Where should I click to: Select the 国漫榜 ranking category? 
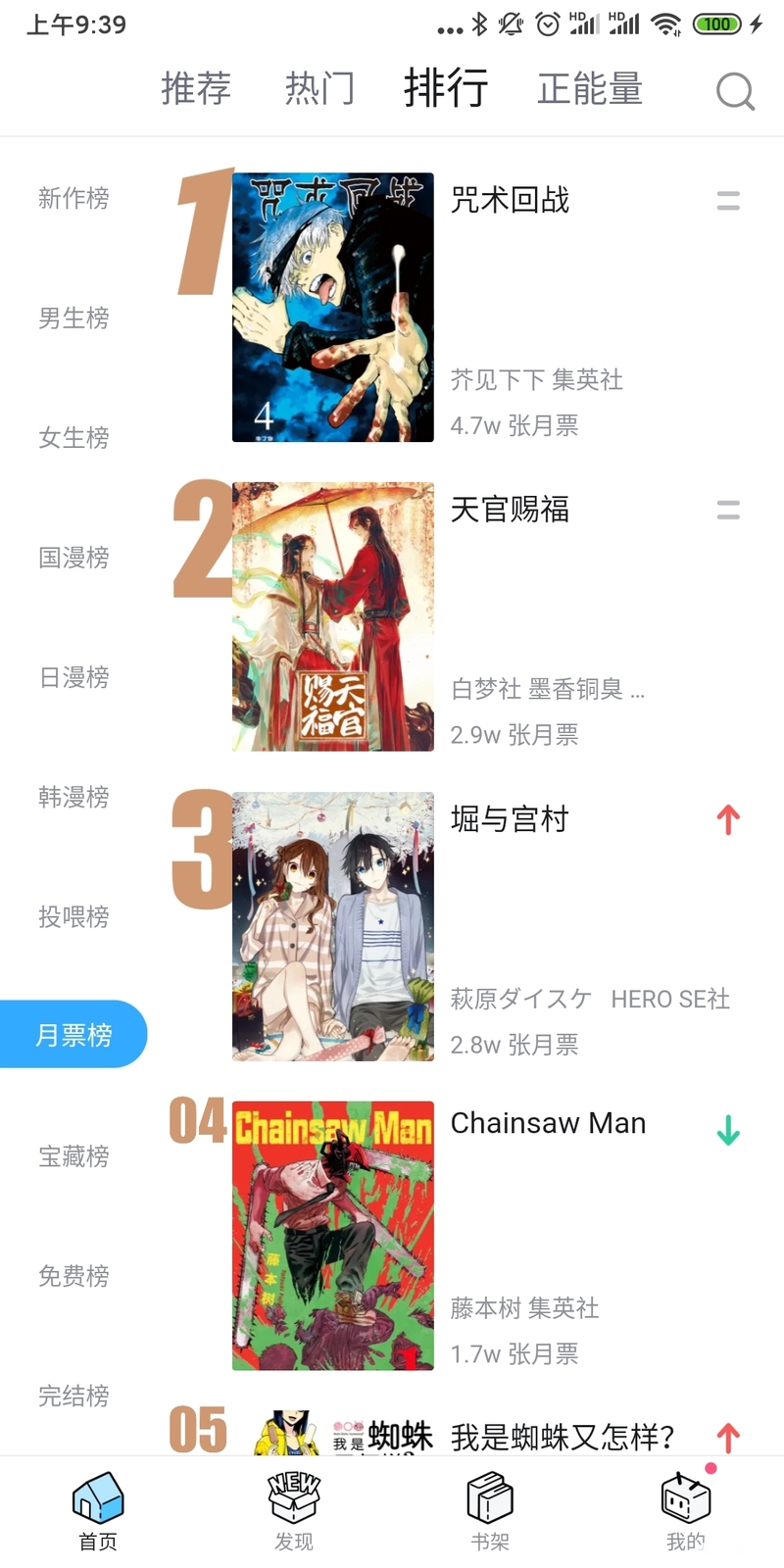(73, 558)
